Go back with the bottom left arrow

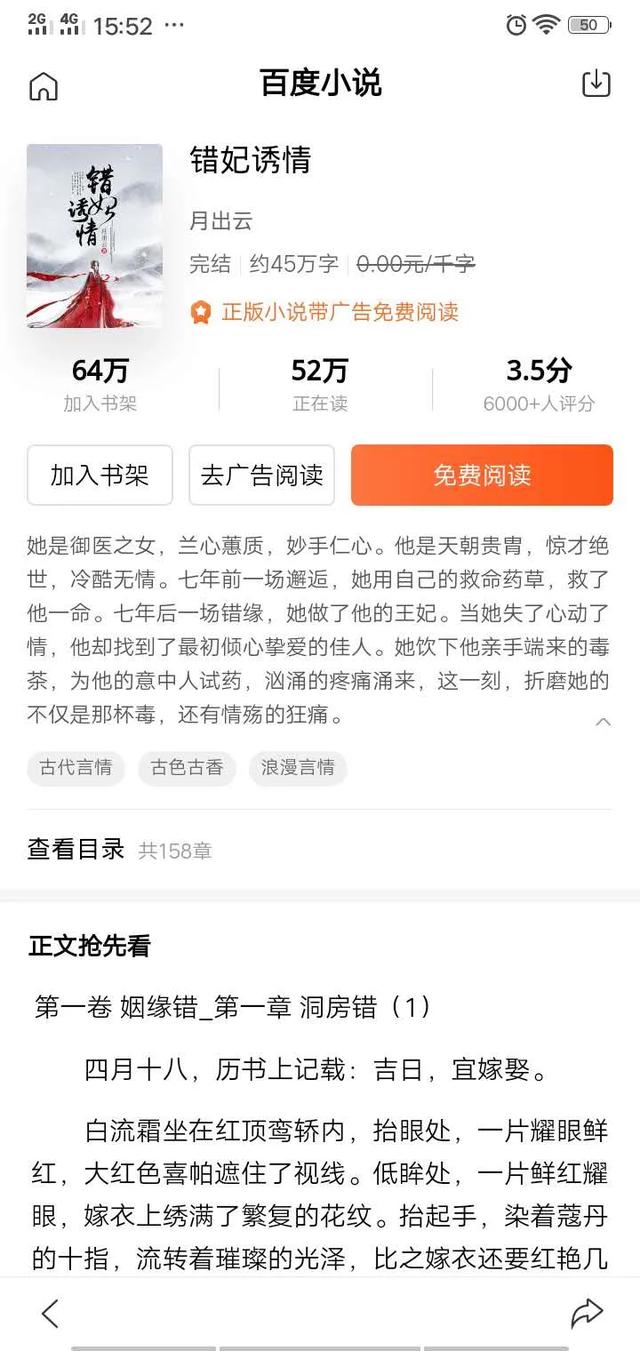(50, 1313)
